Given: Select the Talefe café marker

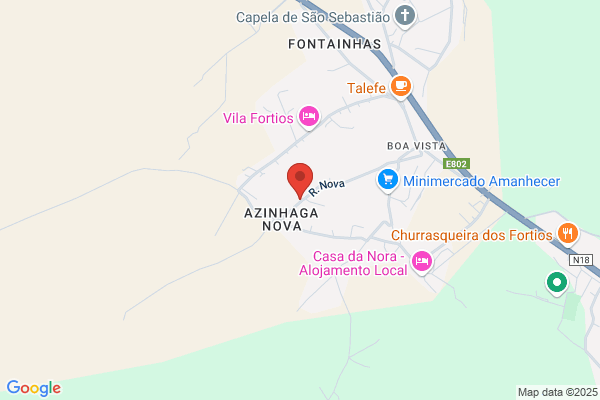Looking at the screenshot, I should click(401, 87).
